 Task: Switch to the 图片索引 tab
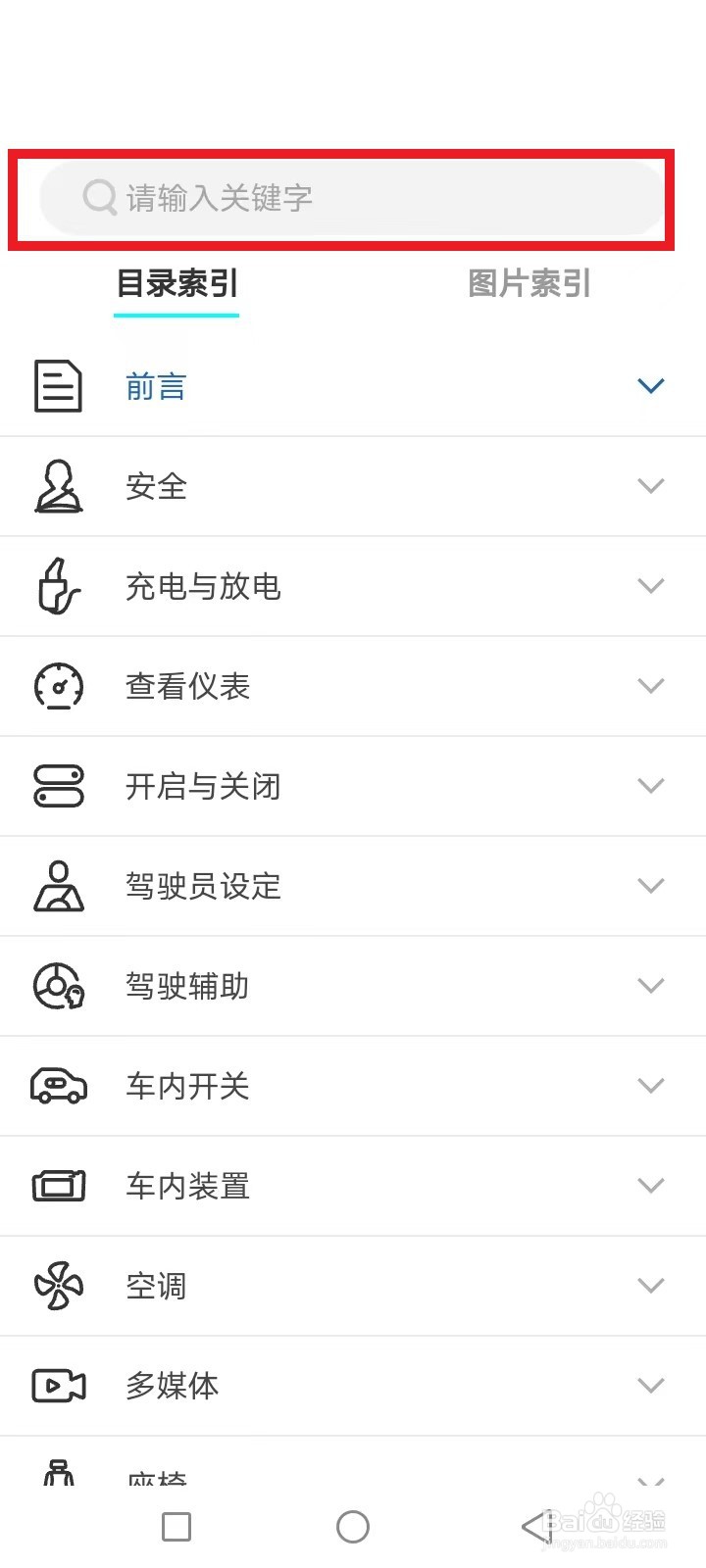click(x=529, y=283)
